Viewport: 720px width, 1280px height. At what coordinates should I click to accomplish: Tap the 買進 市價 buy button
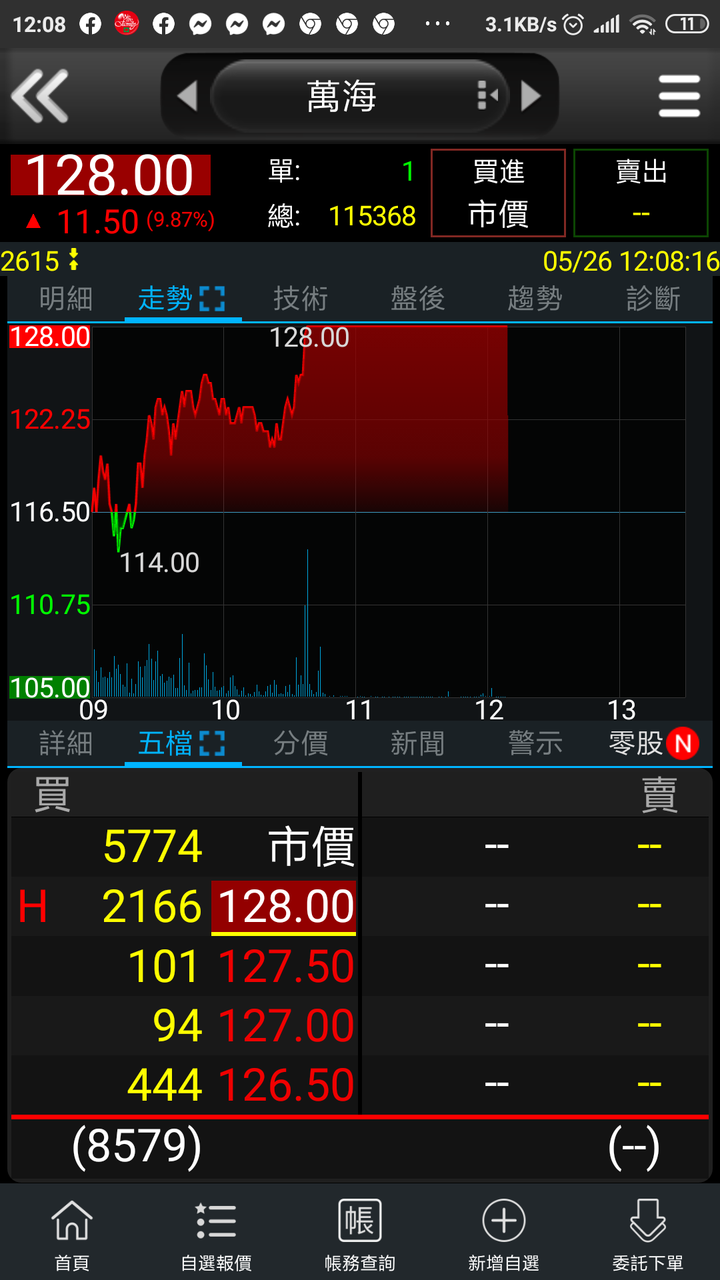[498, 193]
